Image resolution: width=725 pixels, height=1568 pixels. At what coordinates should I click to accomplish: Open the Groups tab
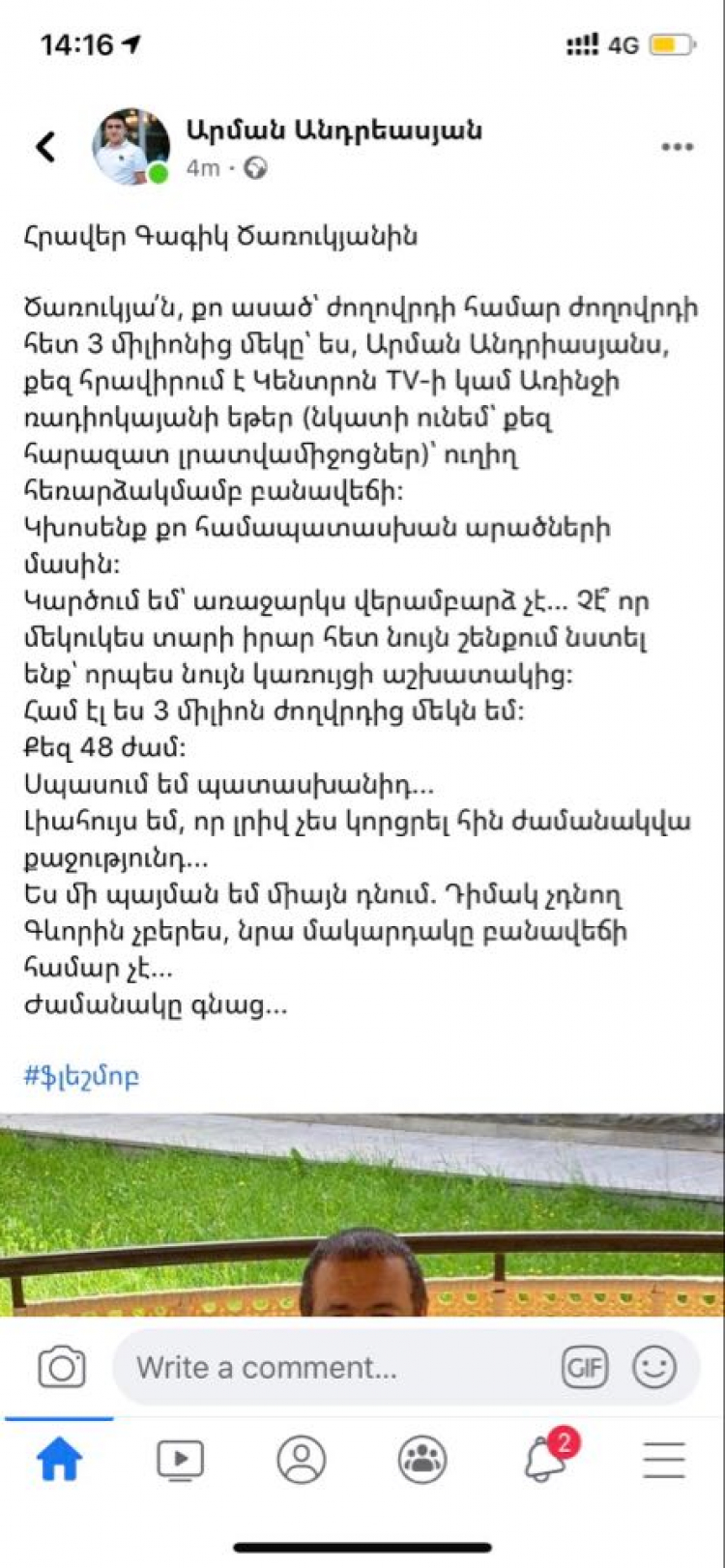422,1460
